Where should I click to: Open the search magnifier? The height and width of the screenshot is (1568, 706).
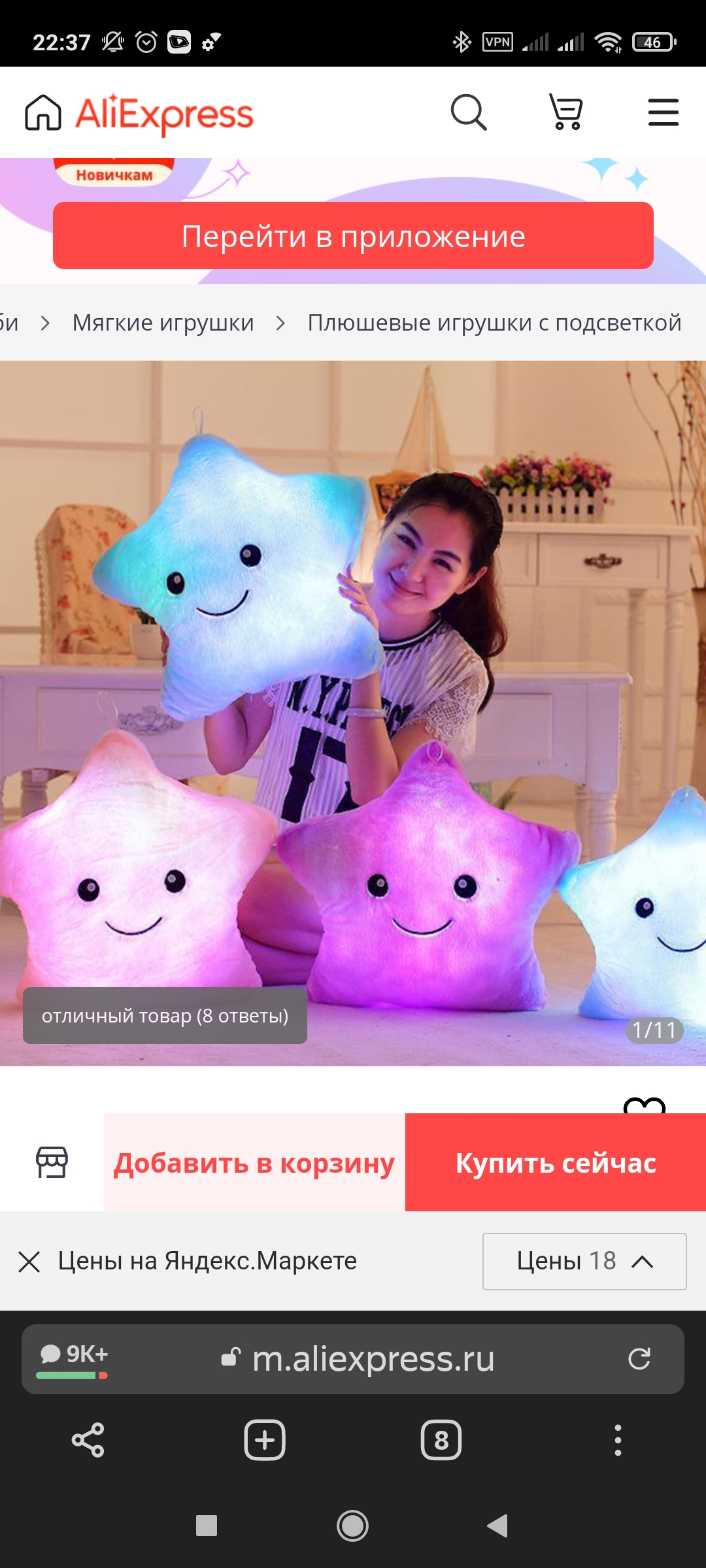point(469,112)
